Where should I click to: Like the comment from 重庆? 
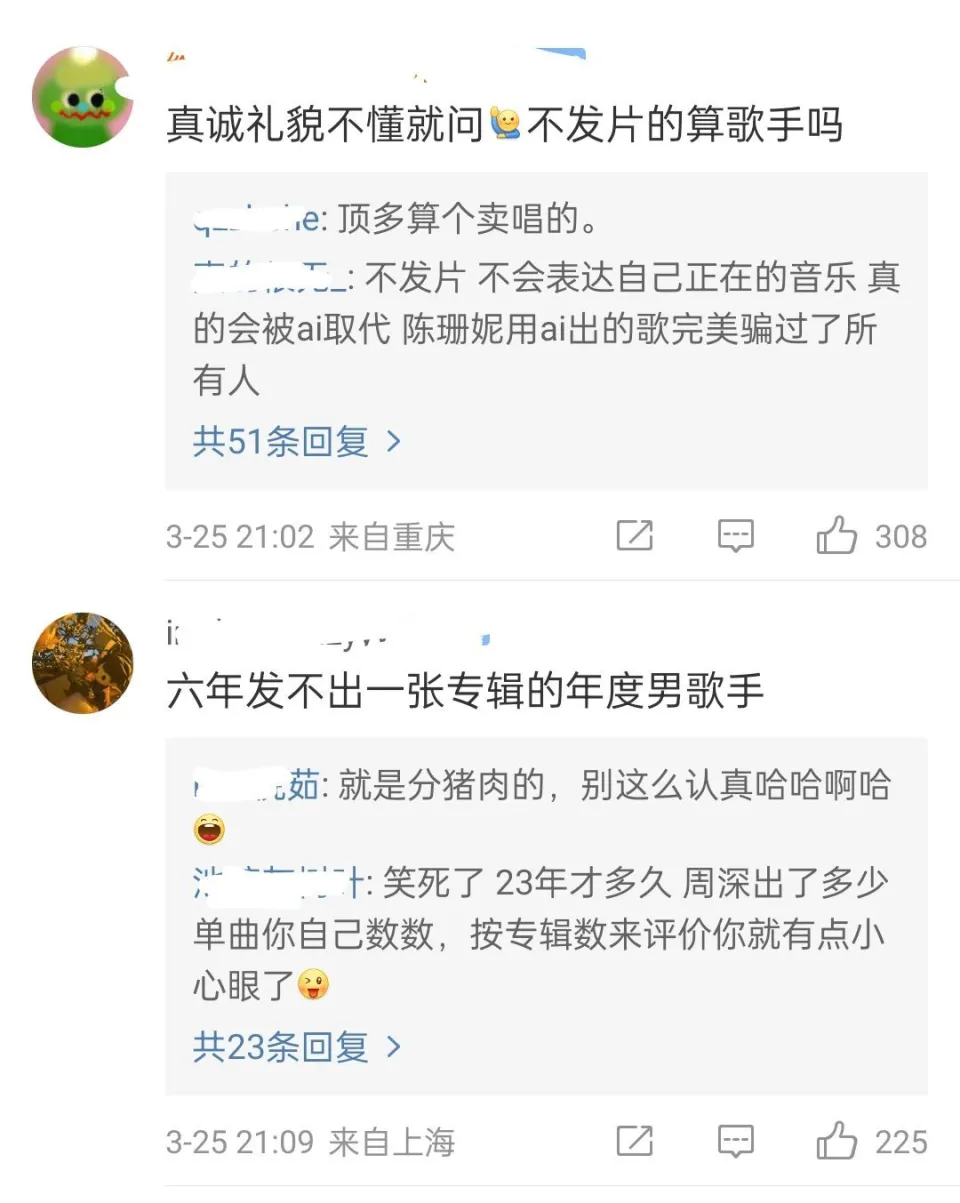click(837, 537)
